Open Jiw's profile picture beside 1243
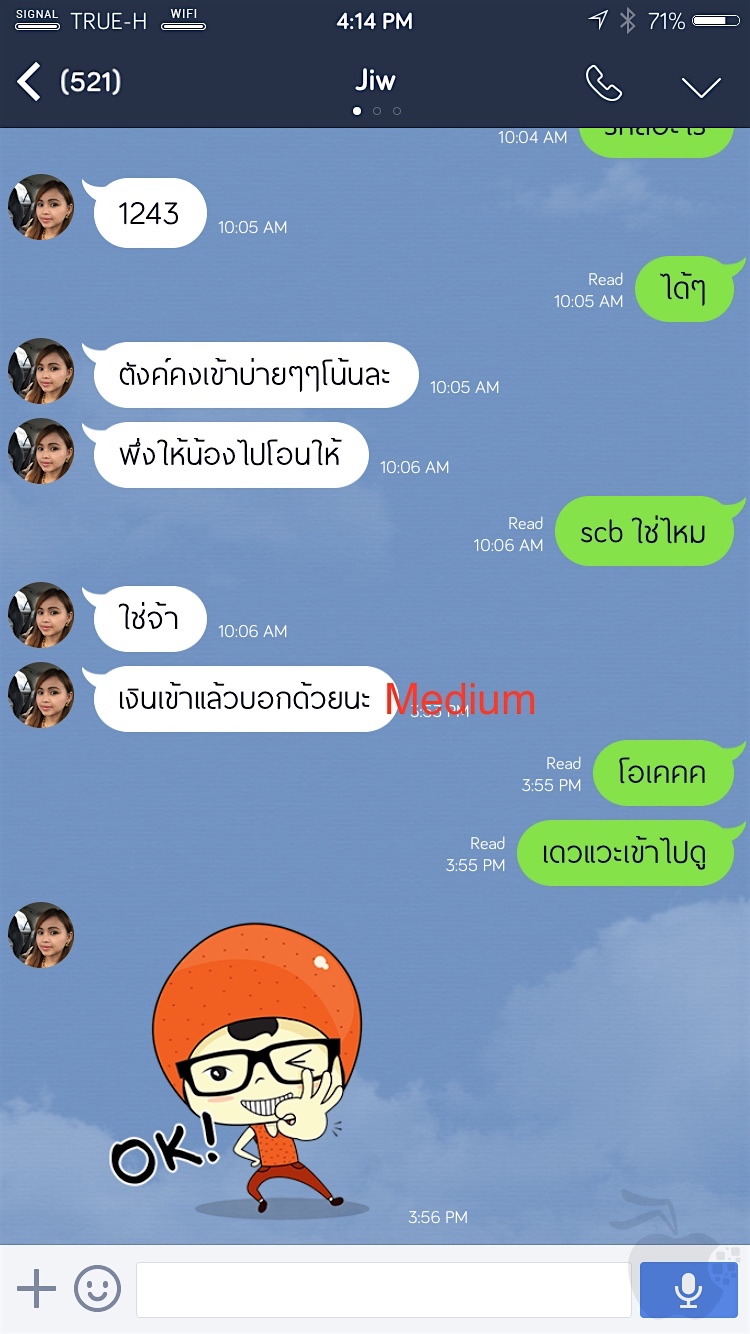This screenshot has height=1334, width=750. tap(42, 207)
